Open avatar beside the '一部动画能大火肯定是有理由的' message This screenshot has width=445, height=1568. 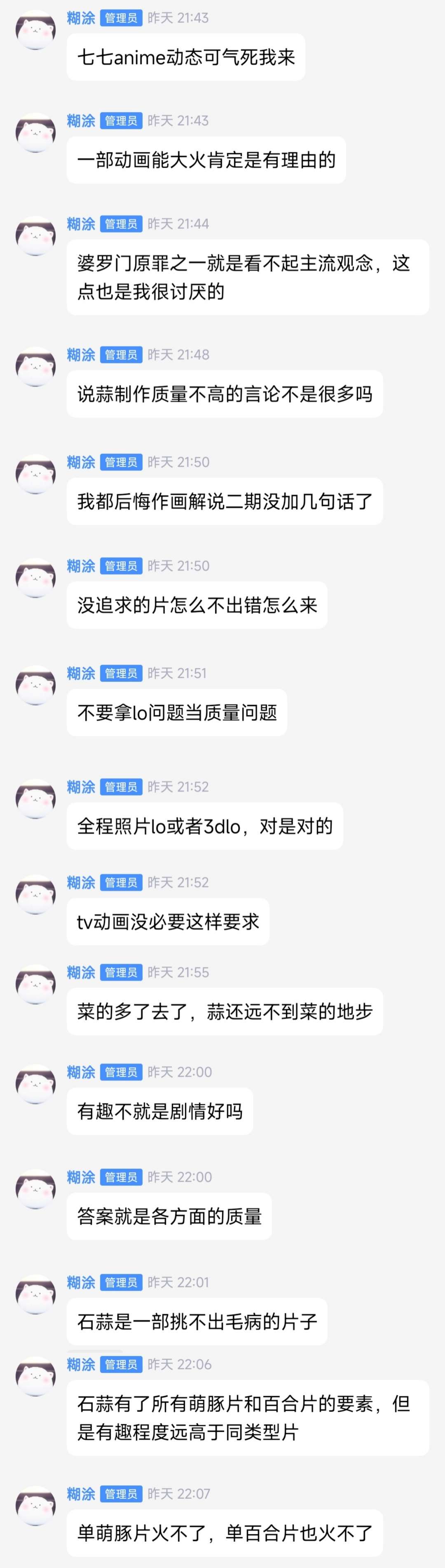point(35,133)
